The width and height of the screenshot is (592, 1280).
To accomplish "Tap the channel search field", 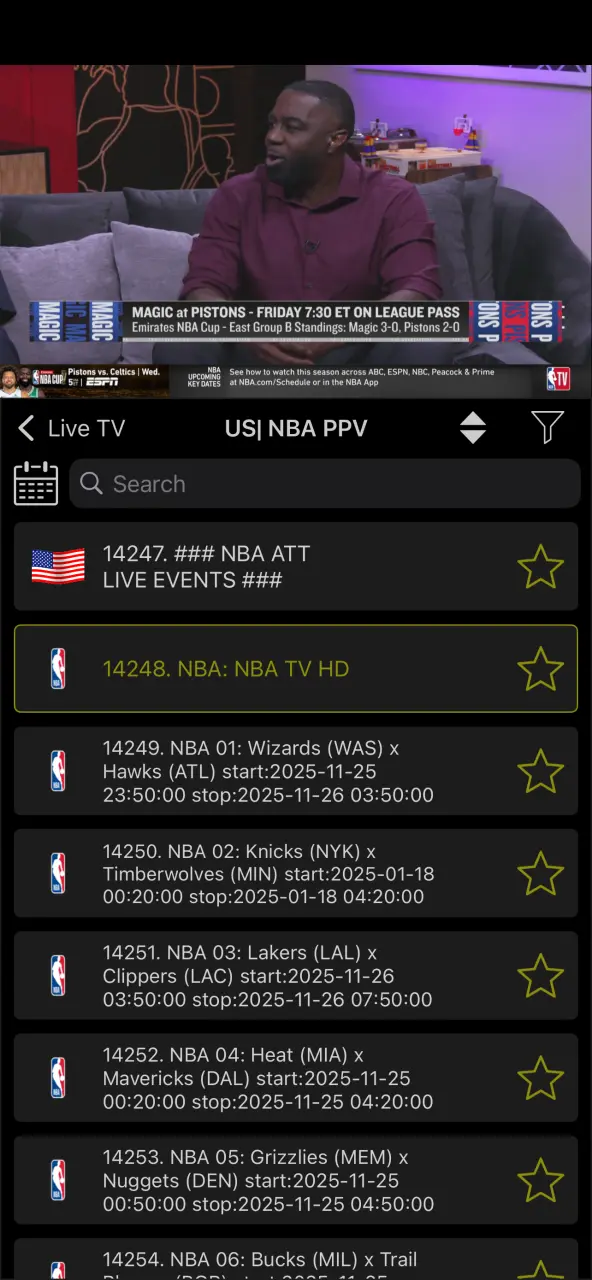I will 325,484.
